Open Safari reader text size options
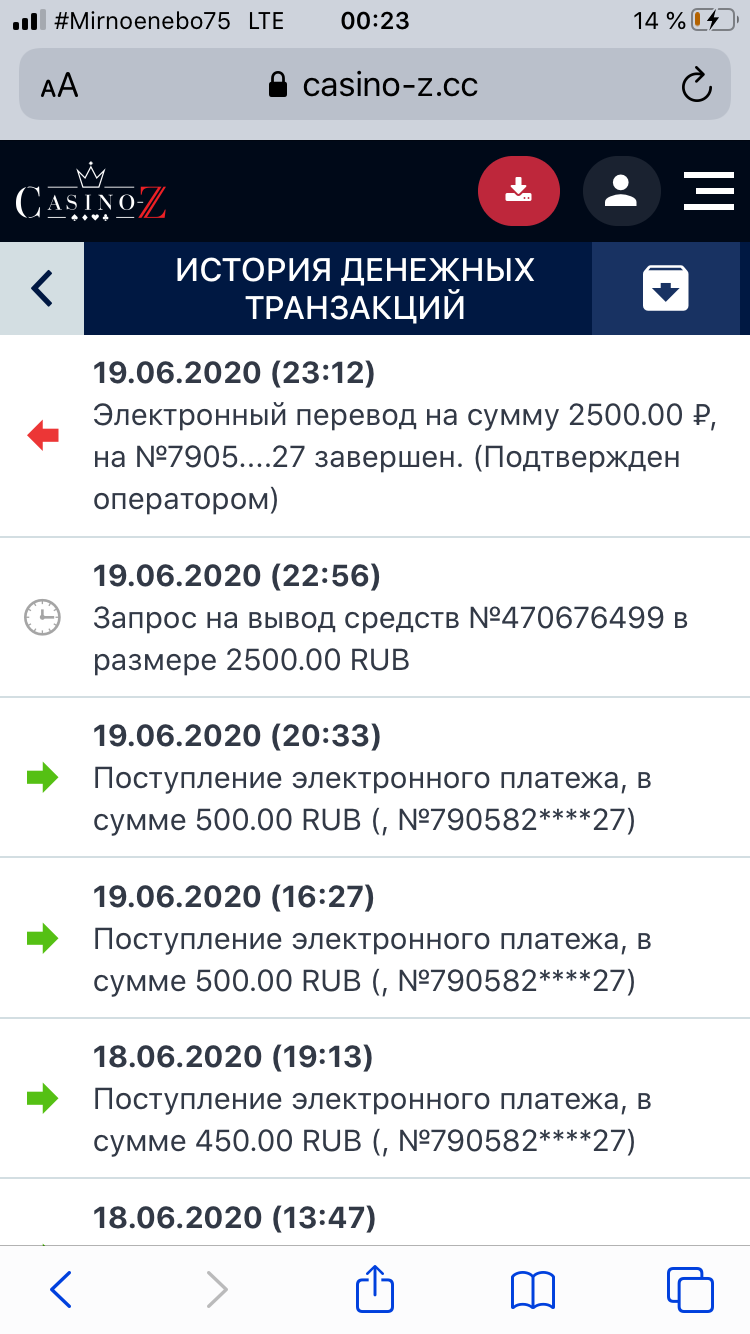 tap(59, 86)
